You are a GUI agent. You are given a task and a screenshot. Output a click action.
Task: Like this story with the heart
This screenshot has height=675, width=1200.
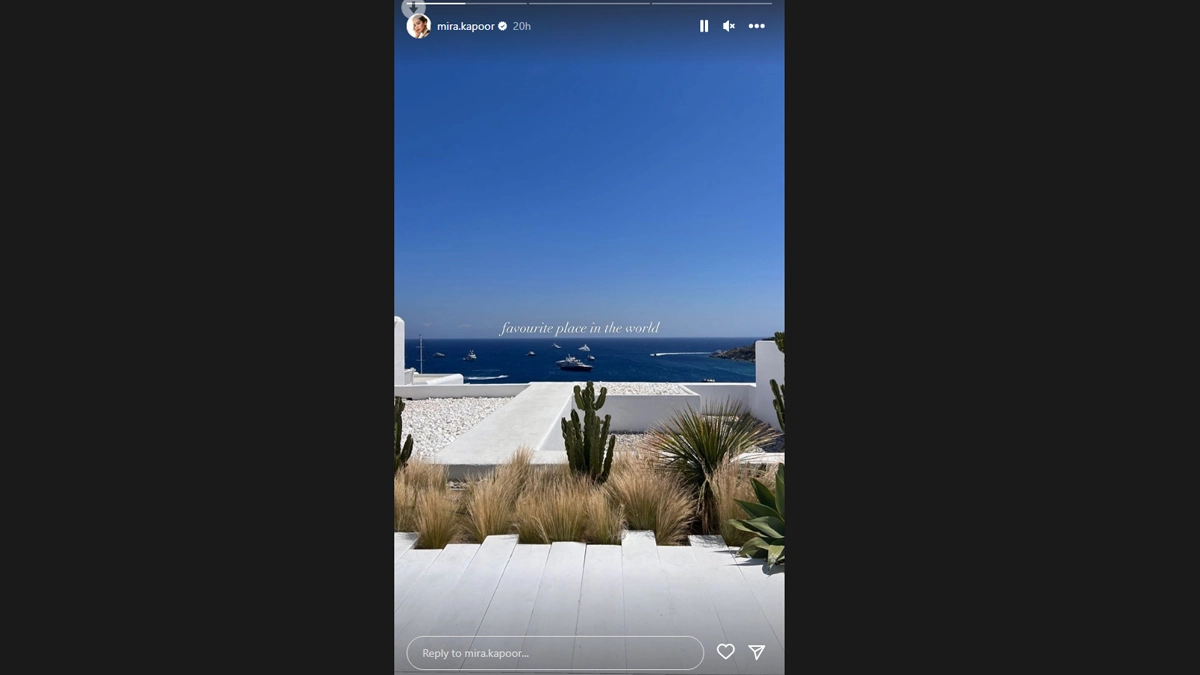tap(726, 652)
